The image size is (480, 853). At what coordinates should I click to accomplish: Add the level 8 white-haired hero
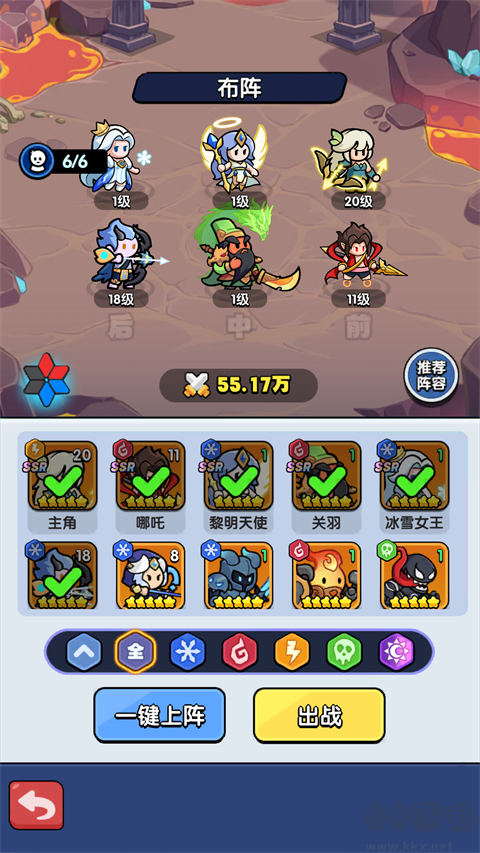[x=150, y=575]
